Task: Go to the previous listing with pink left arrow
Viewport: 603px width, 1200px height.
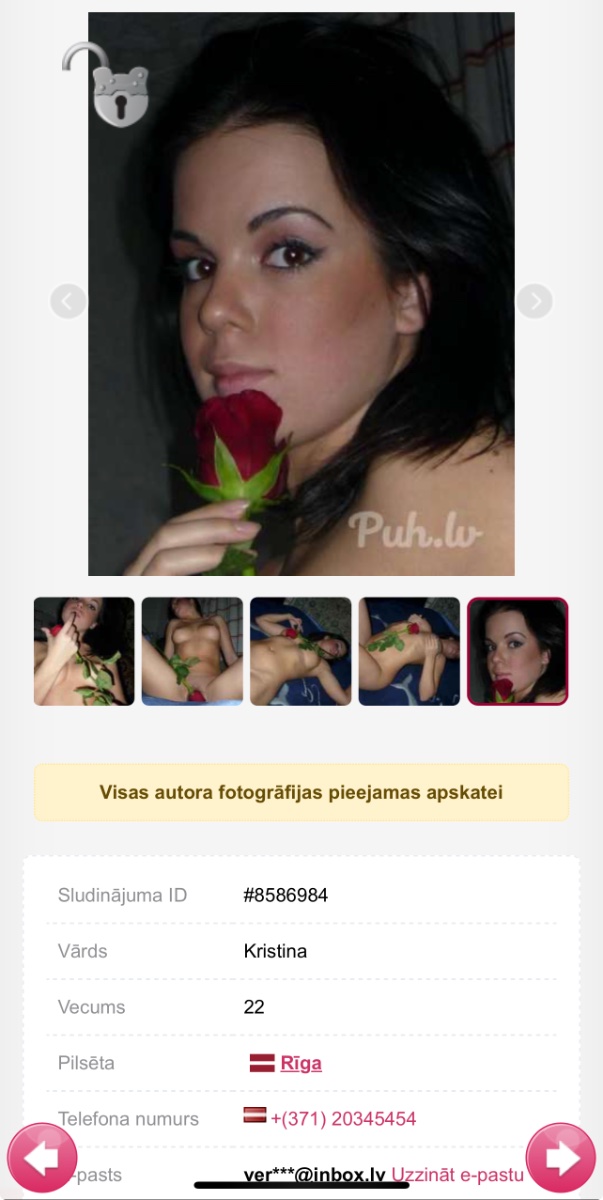Action: point(42,1158)
